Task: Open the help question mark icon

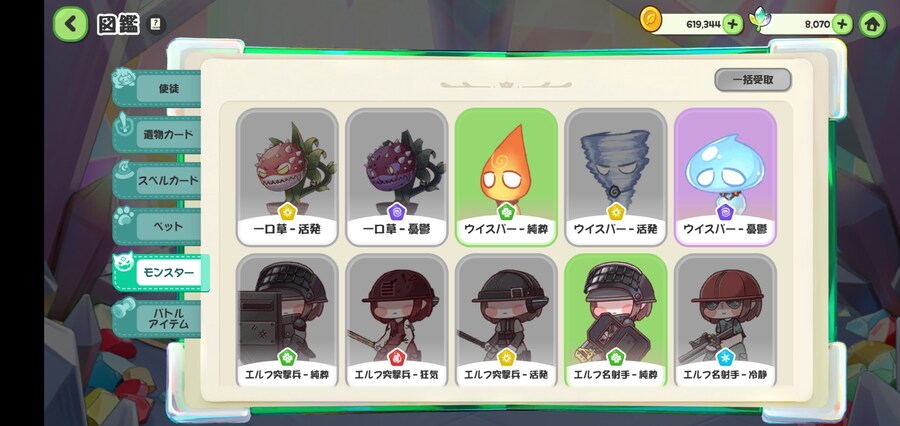Action: (x=155, y=24)
